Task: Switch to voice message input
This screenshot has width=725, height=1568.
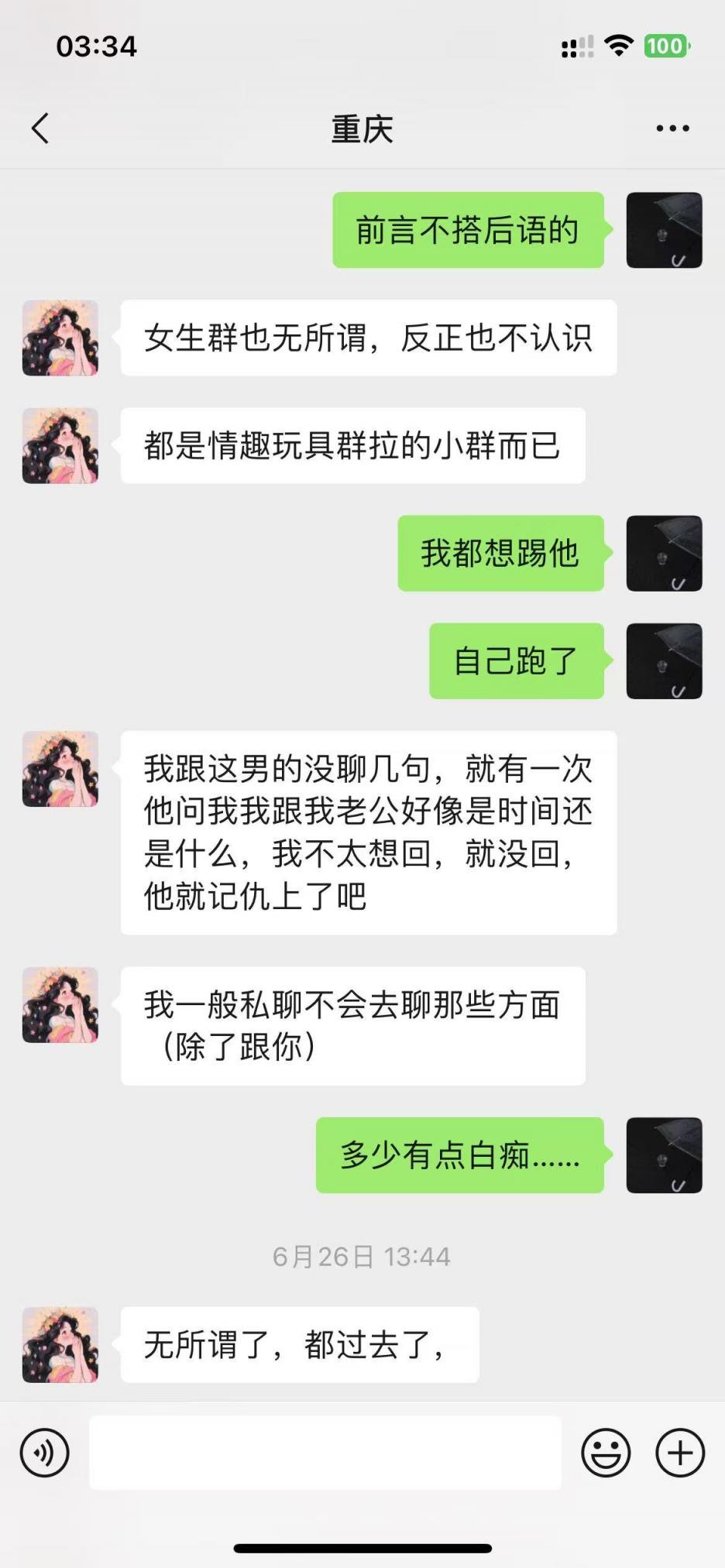Action: coord(45,1453)
